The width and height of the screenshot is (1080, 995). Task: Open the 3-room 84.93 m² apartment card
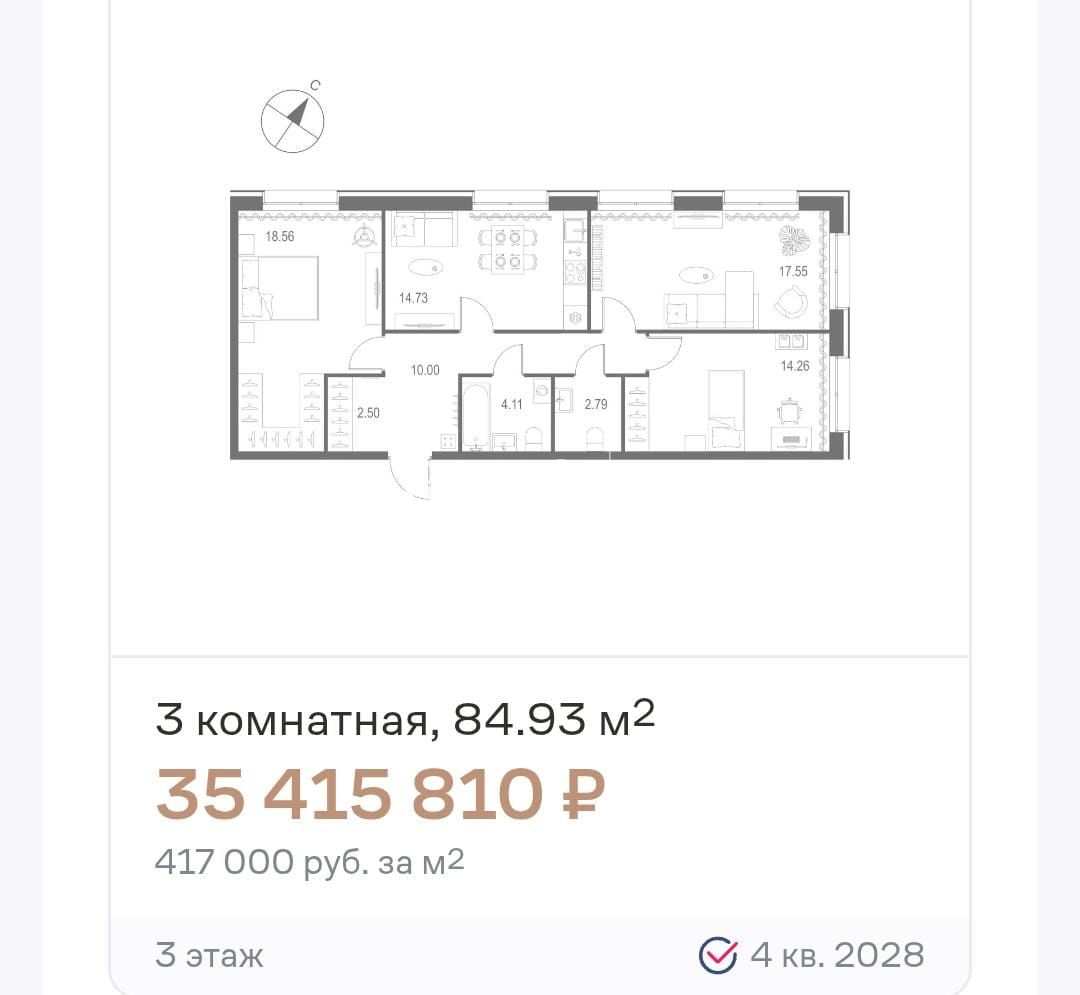click(405, 719)
